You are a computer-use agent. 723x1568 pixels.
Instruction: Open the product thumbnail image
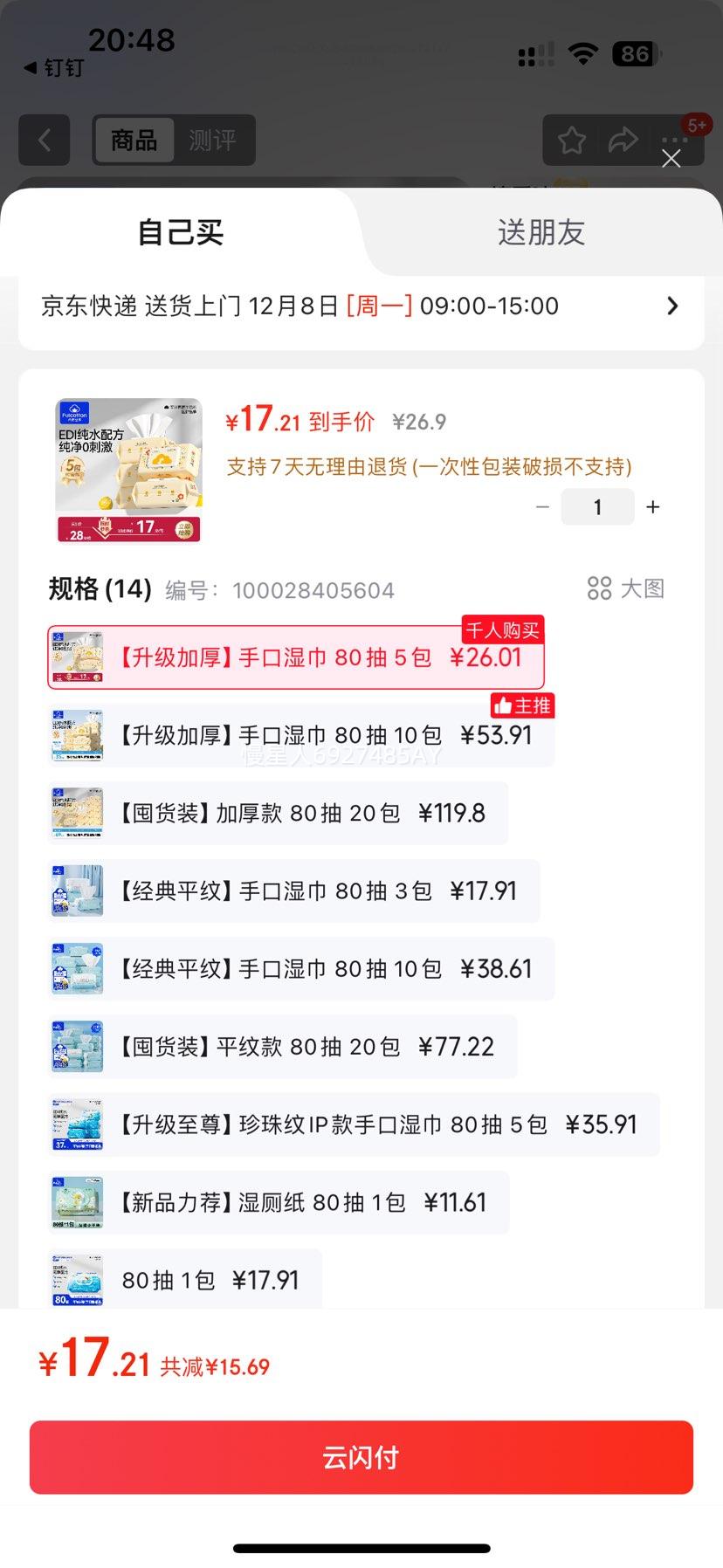click(x=128, y=470)
